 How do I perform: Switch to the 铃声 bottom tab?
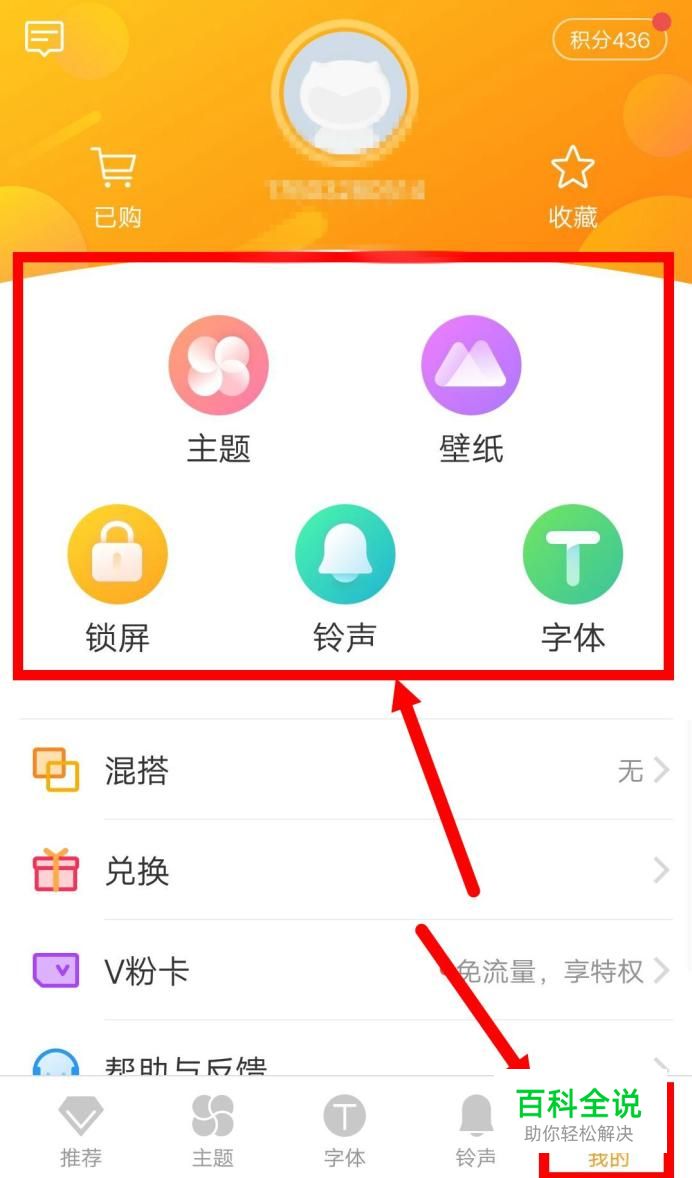pos(475,1130)
